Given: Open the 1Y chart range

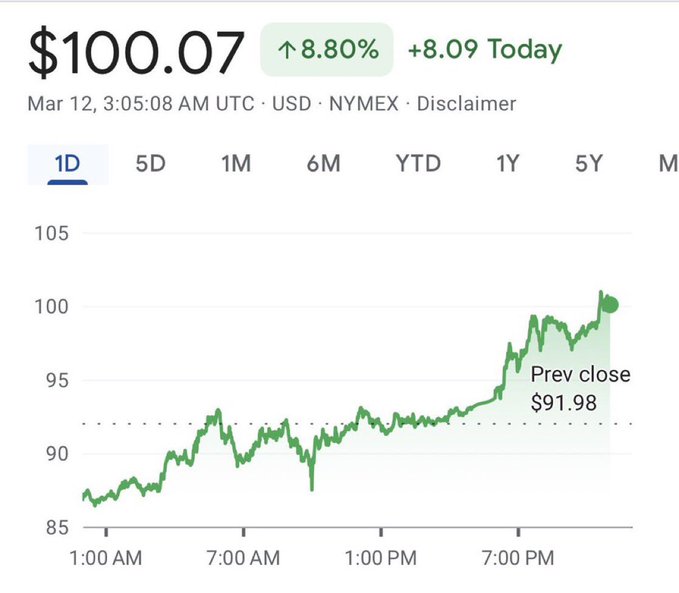Looking at the screenshot, I should coord(508,164).
